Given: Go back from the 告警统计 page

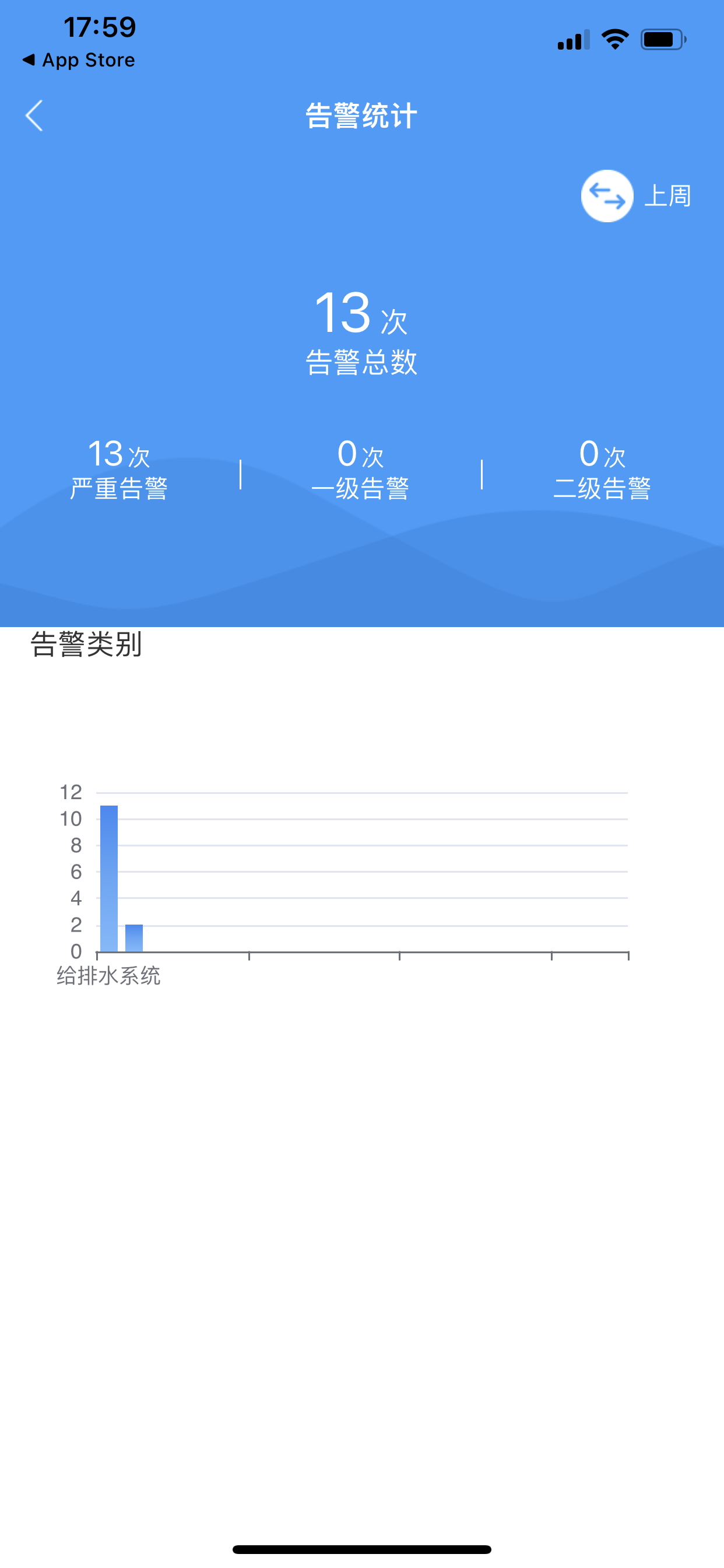Looking at the screenshot, I should point(34,116).
